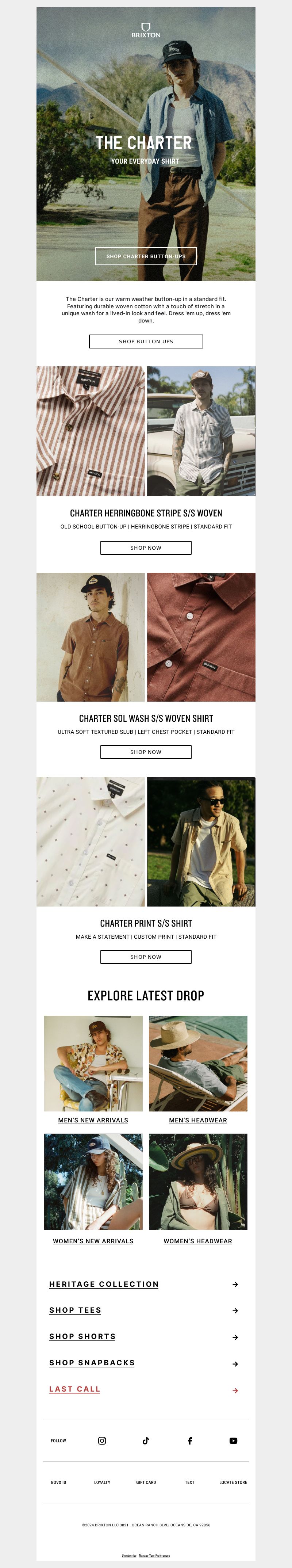The width and height of the screenshot is (292, 1568).
Task: Shop Now for Charter Sol Wash Shirt
Action: click(146, 752)
